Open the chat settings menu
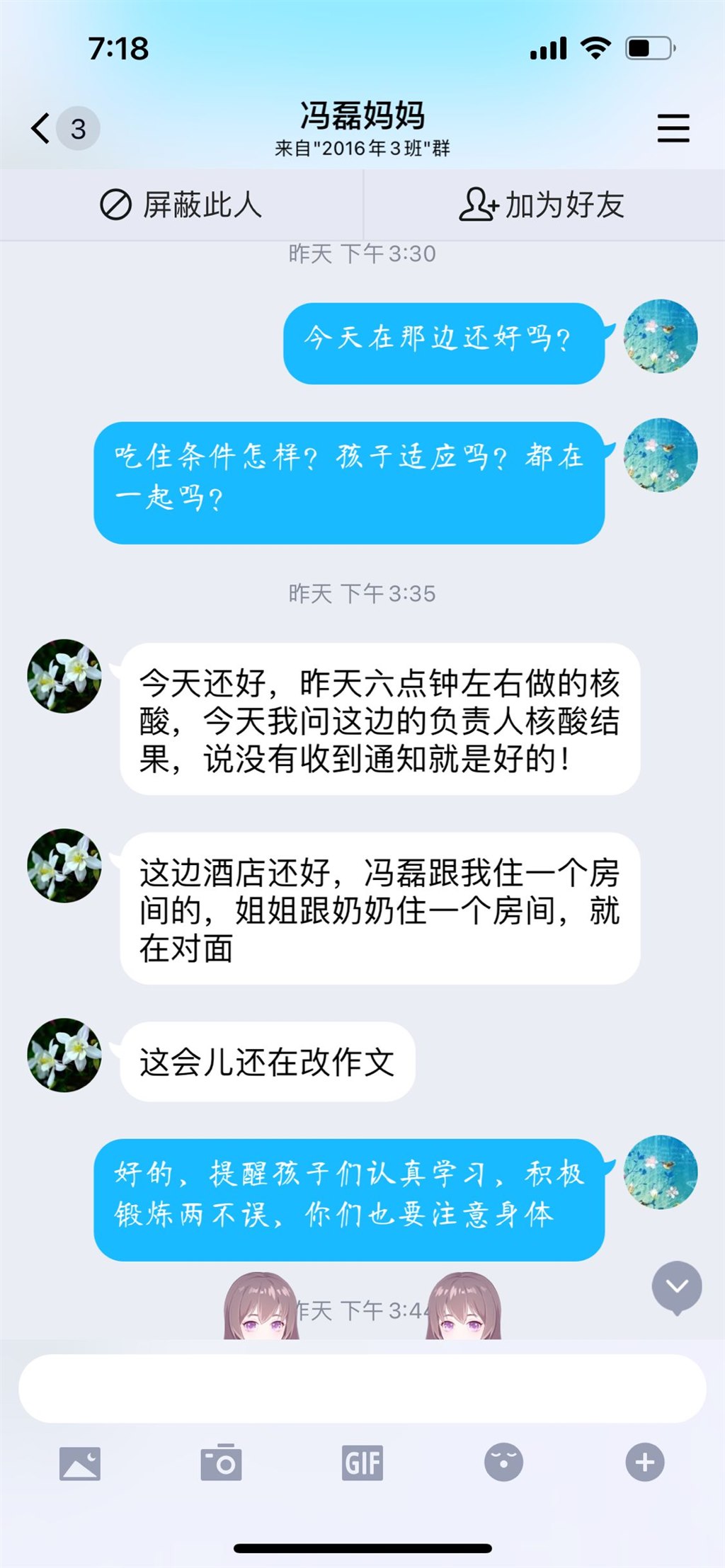725x1568 pixels. point(673,129)
